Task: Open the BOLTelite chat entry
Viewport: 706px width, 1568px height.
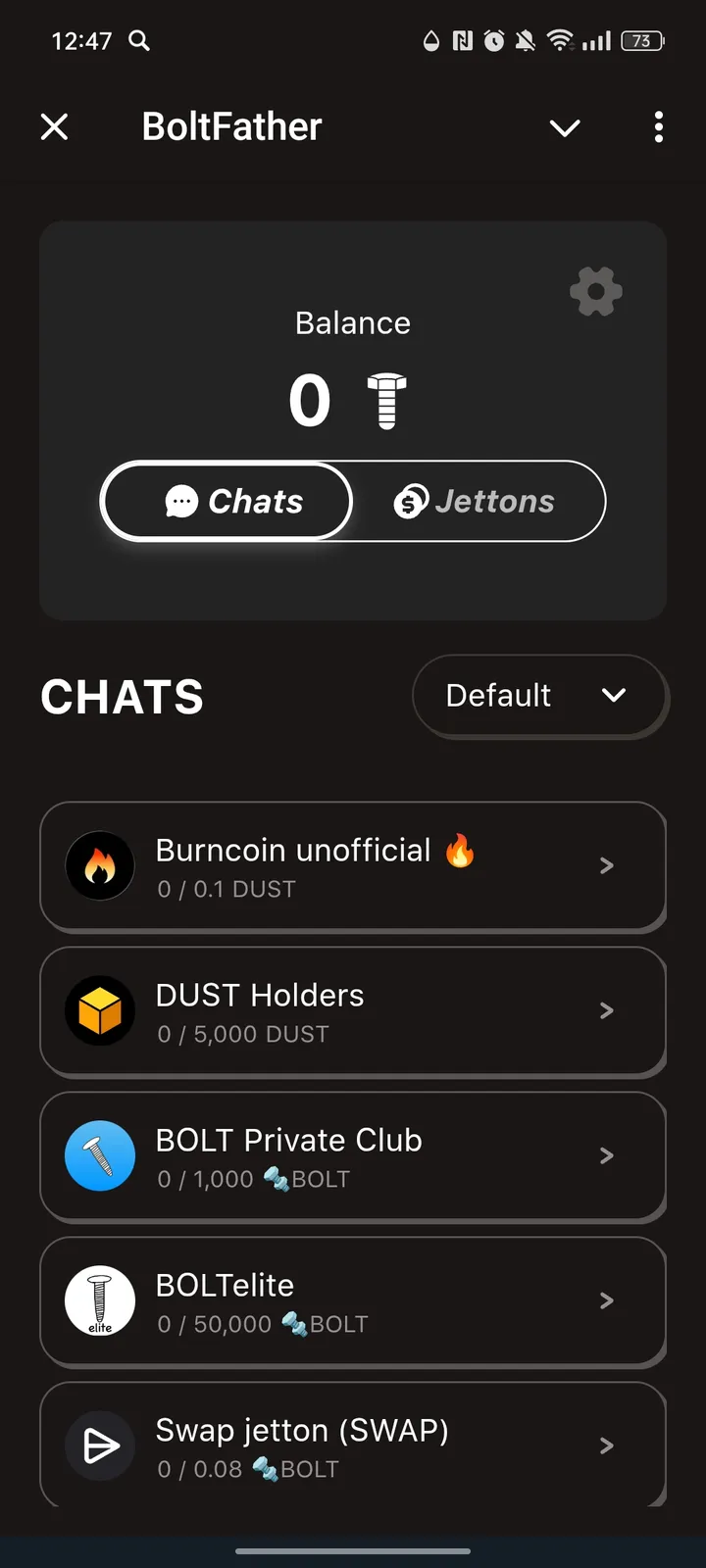Action: tap(353, 1300)
